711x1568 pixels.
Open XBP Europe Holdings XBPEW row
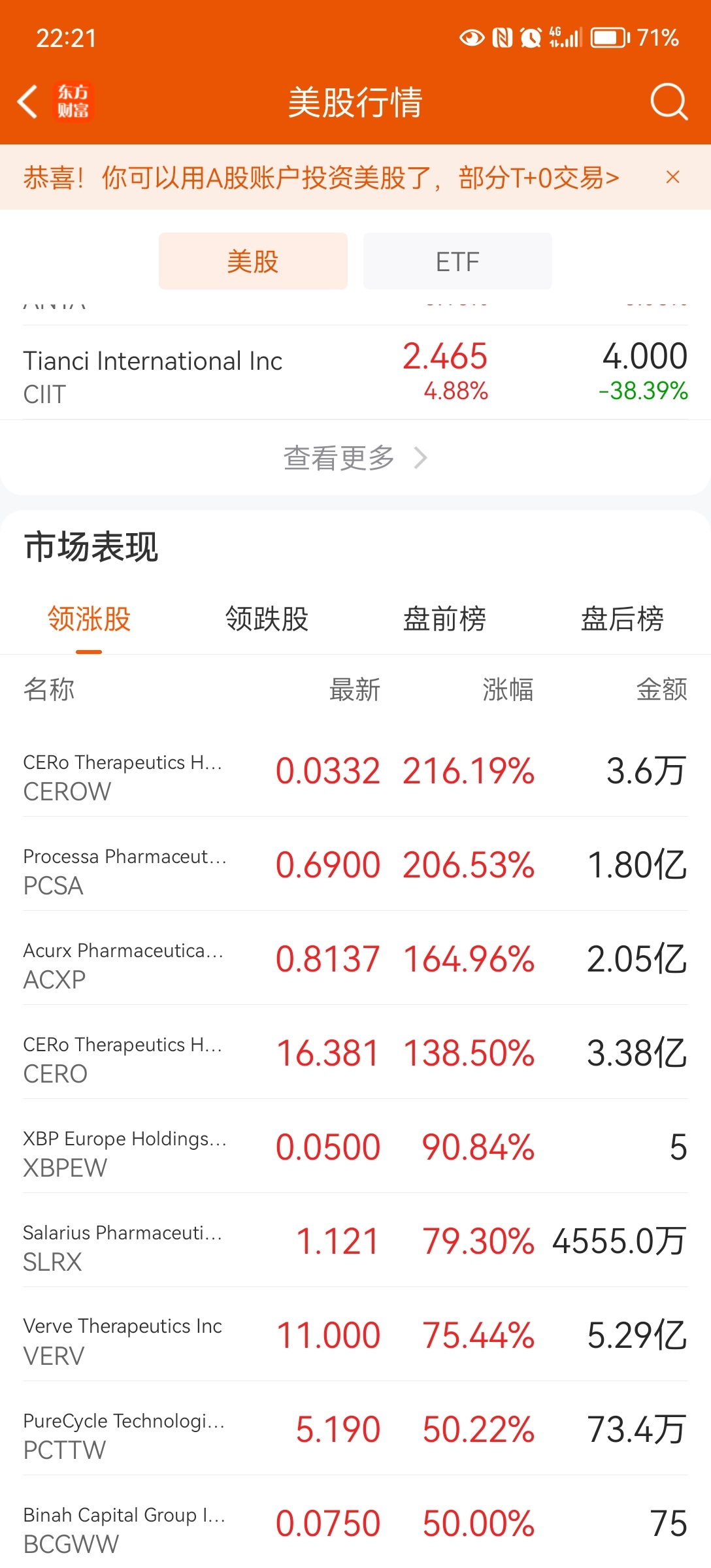[x=355, y=1146]
